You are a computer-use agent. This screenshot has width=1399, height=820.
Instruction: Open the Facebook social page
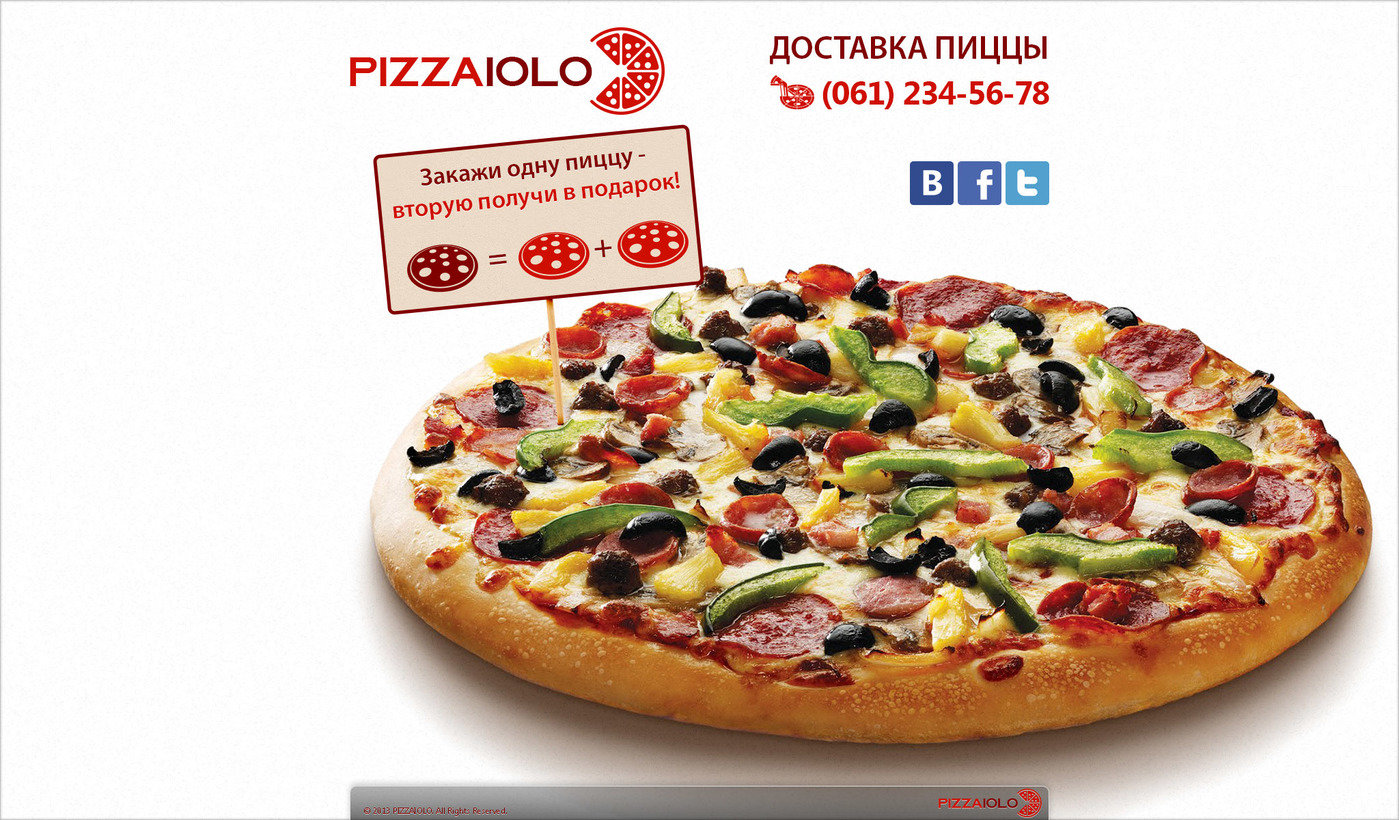click(979, 183)
